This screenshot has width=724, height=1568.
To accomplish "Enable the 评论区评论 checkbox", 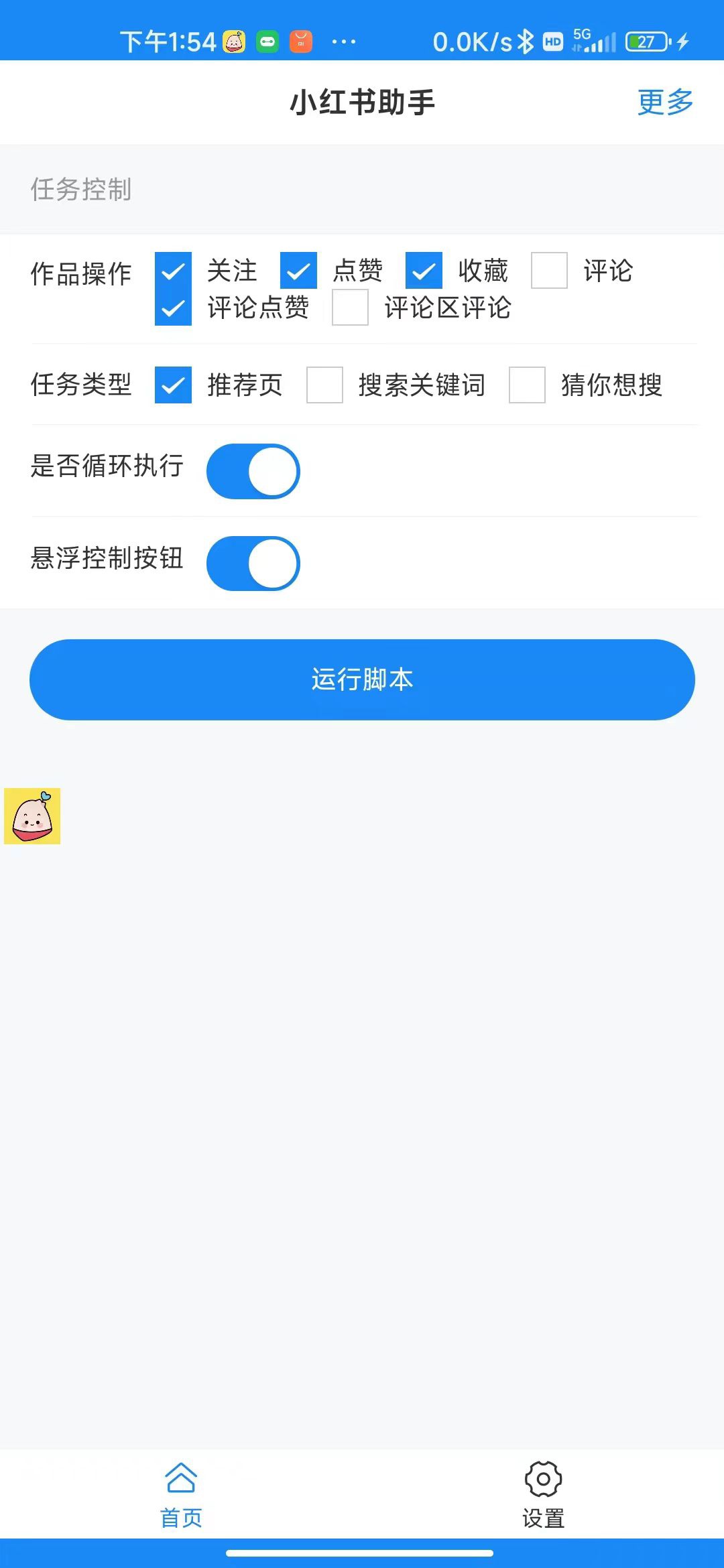I will (350, 308).
